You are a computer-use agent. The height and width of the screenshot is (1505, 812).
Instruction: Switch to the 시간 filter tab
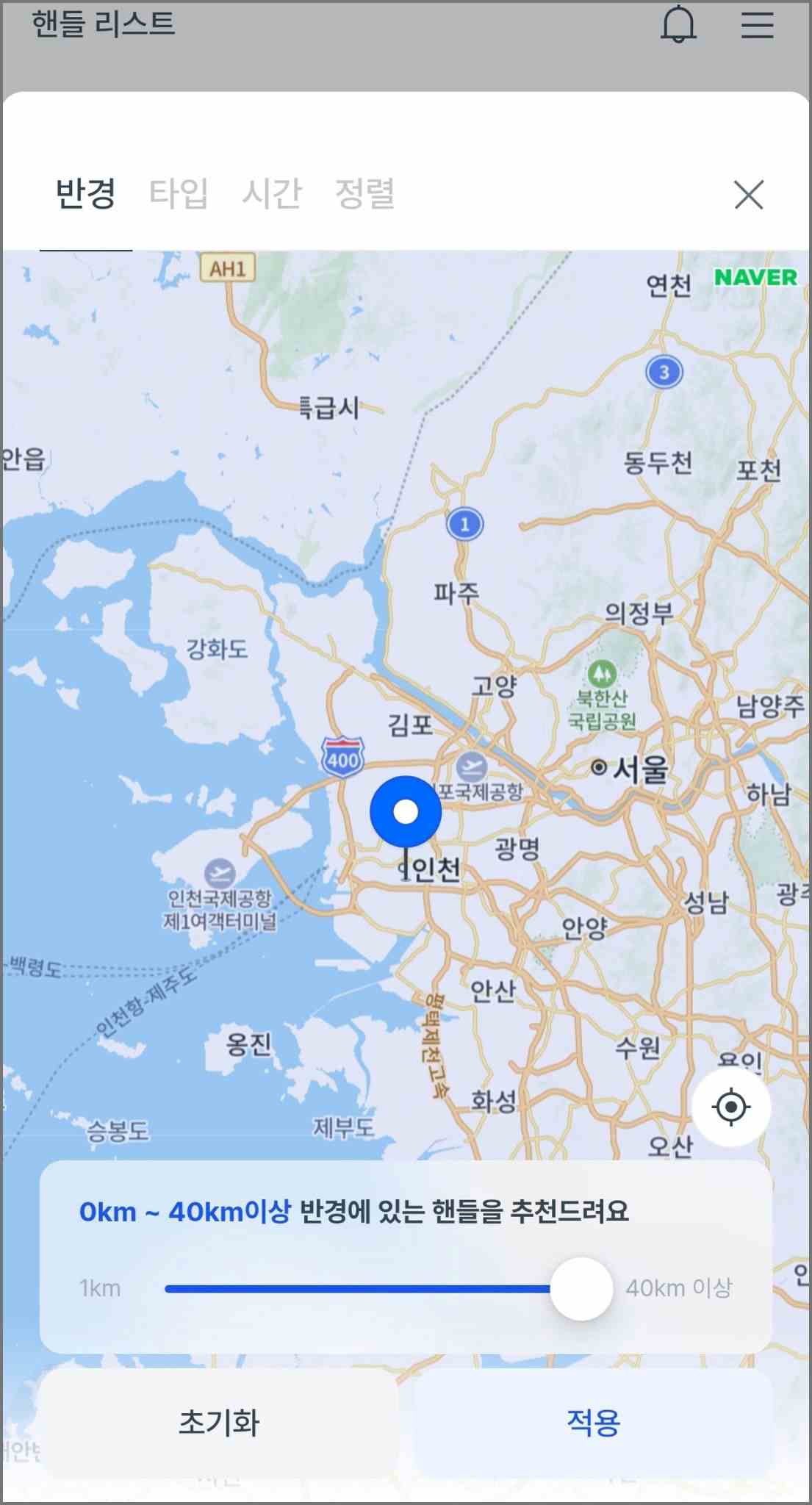point(271,193)
